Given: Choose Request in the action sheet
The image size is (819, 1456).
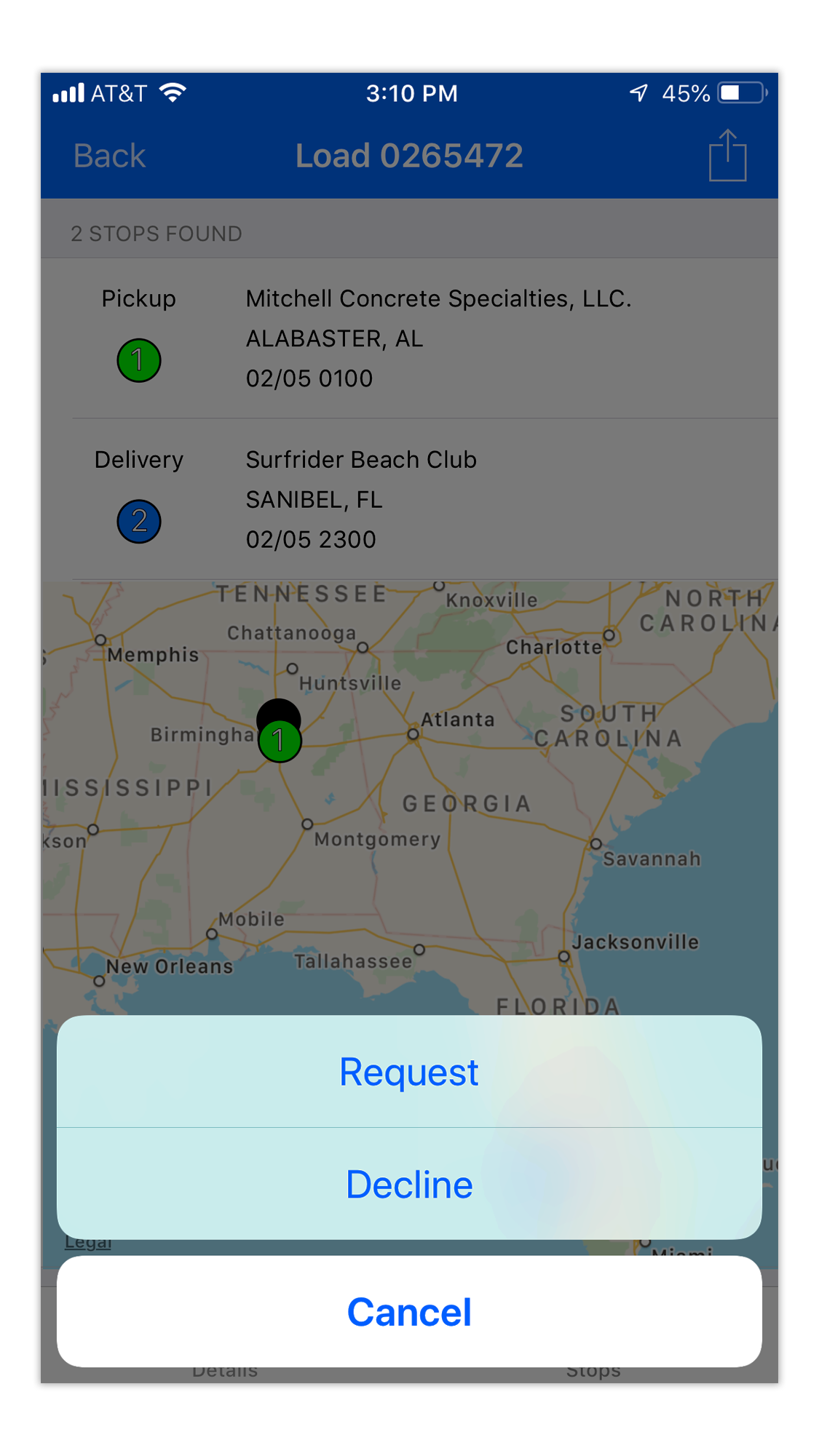Looking at the screenshot, I should pos(409,1072).
